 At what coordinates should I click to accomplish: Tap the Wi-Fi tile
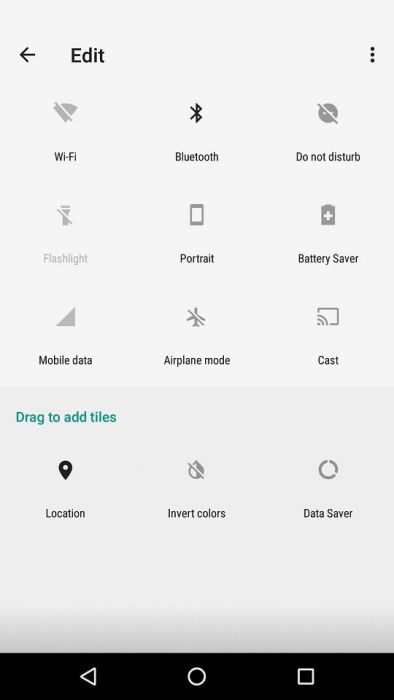[x=65, y=132]
